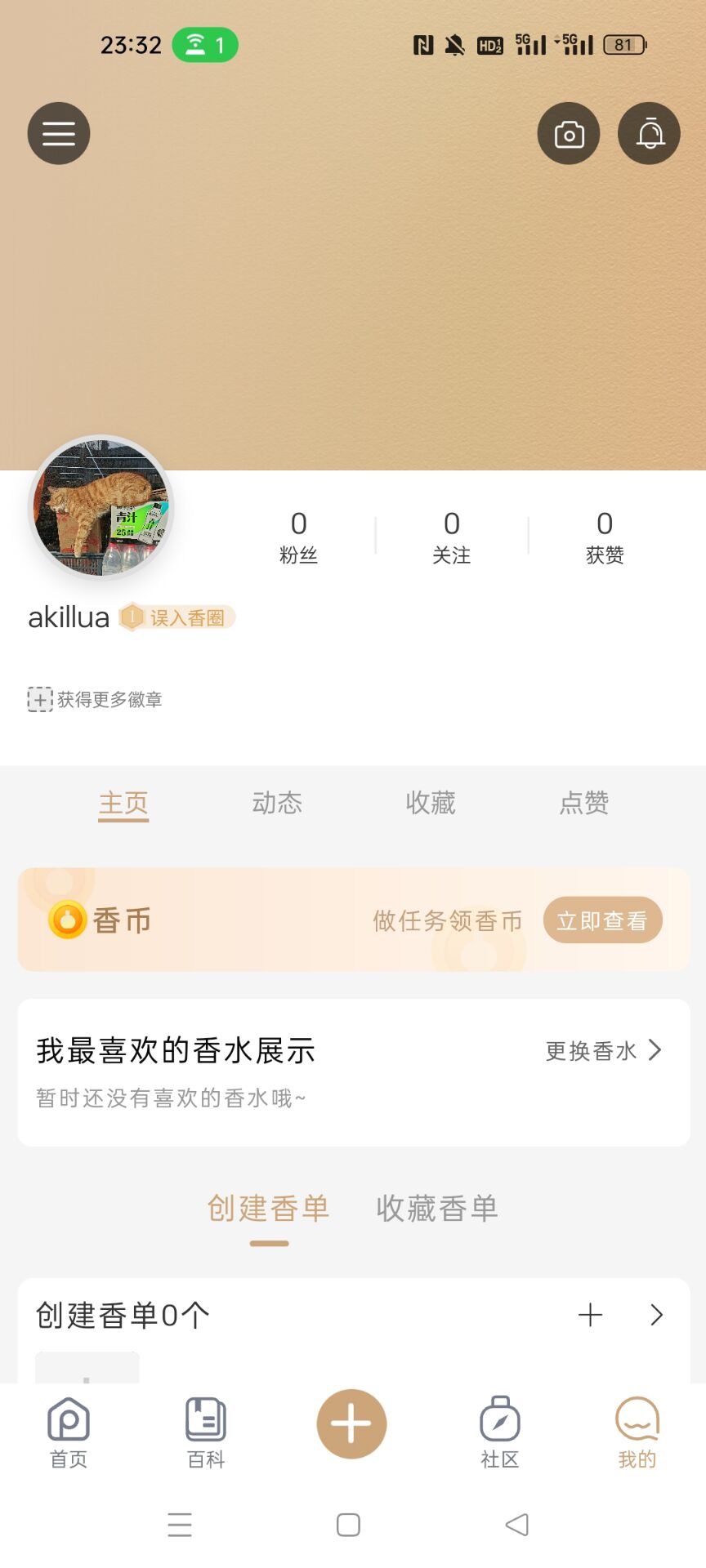This screenshot has width=706, height=1568.
Task: Tap 立即查看 for coin tasks
Action: tap(602, 920)
